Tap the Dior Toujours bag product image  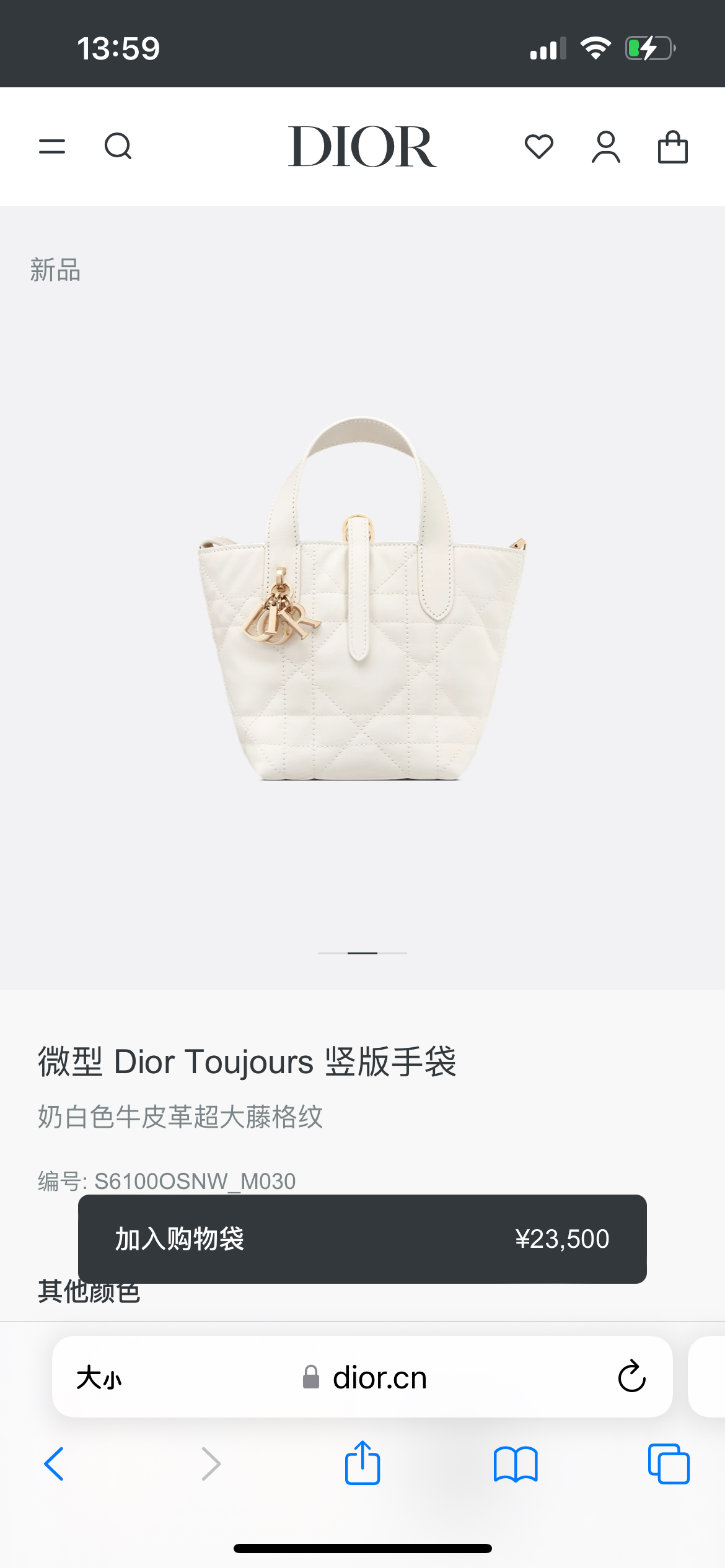pos(362,598)
